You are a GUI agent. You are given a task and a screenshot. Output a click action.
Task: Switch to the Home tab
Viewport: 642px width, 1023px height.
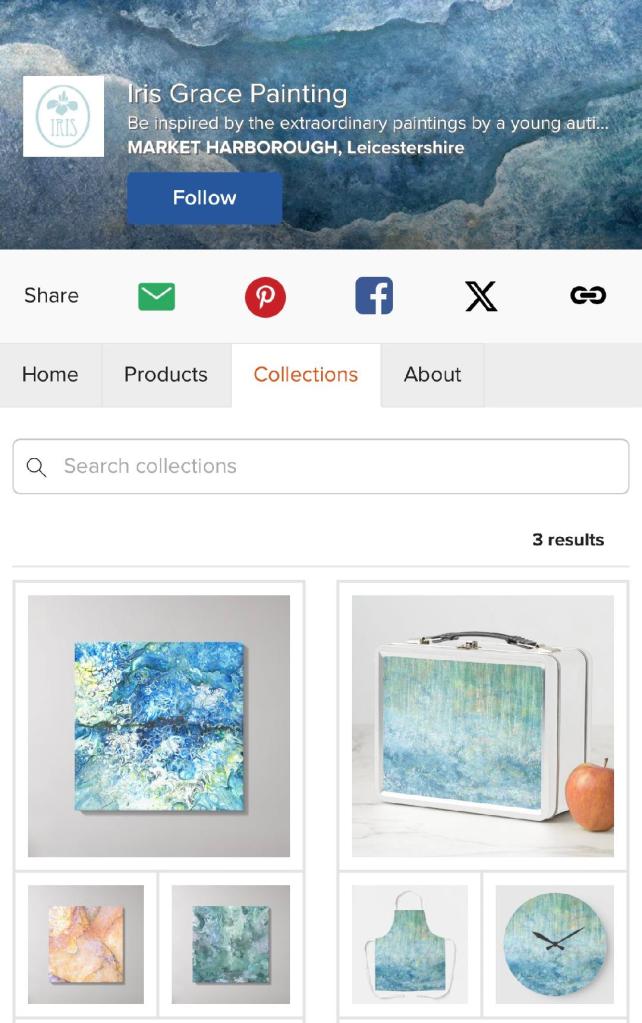[50, 375]
